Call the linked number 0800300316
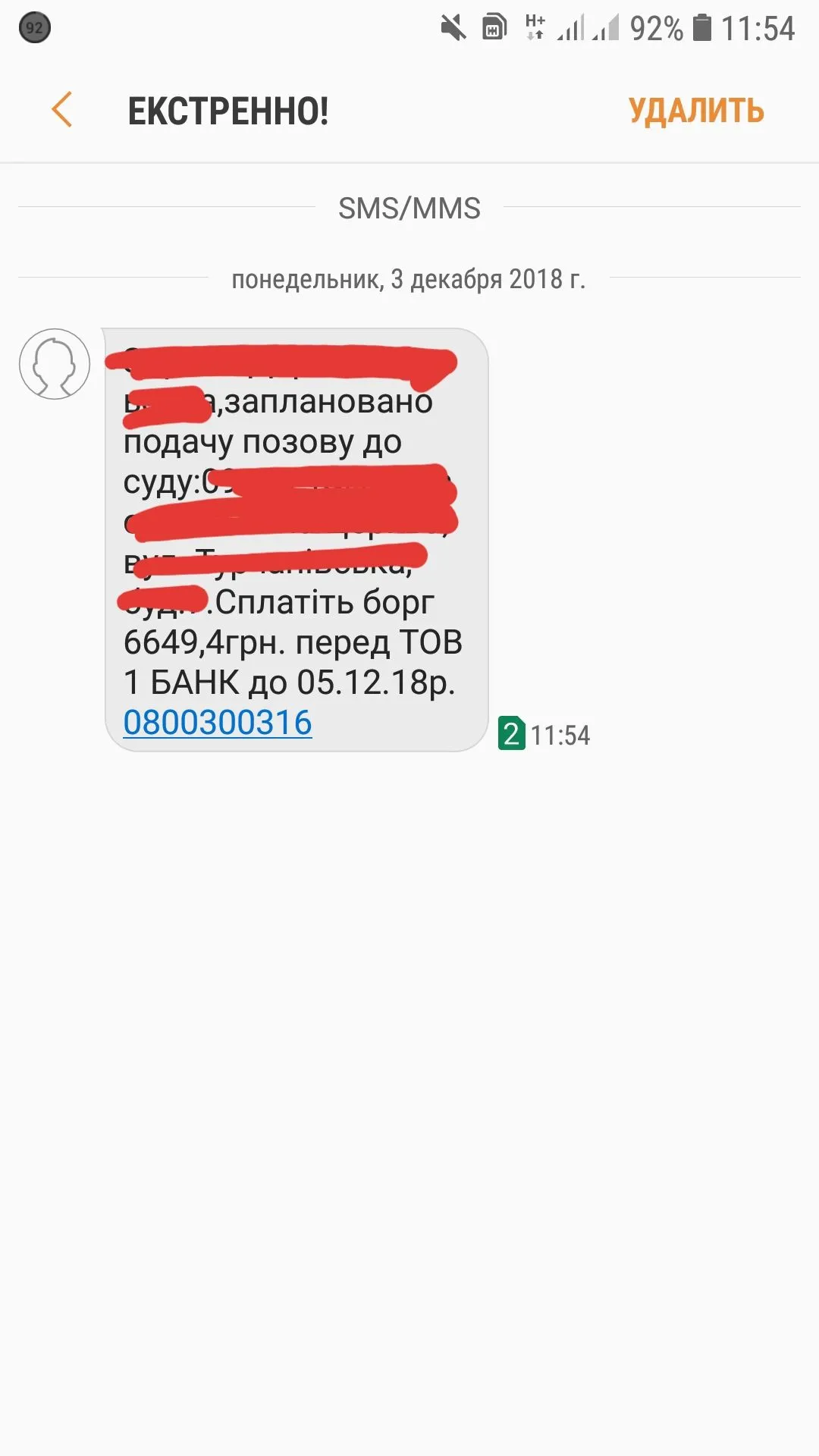 tap(218, 723)
